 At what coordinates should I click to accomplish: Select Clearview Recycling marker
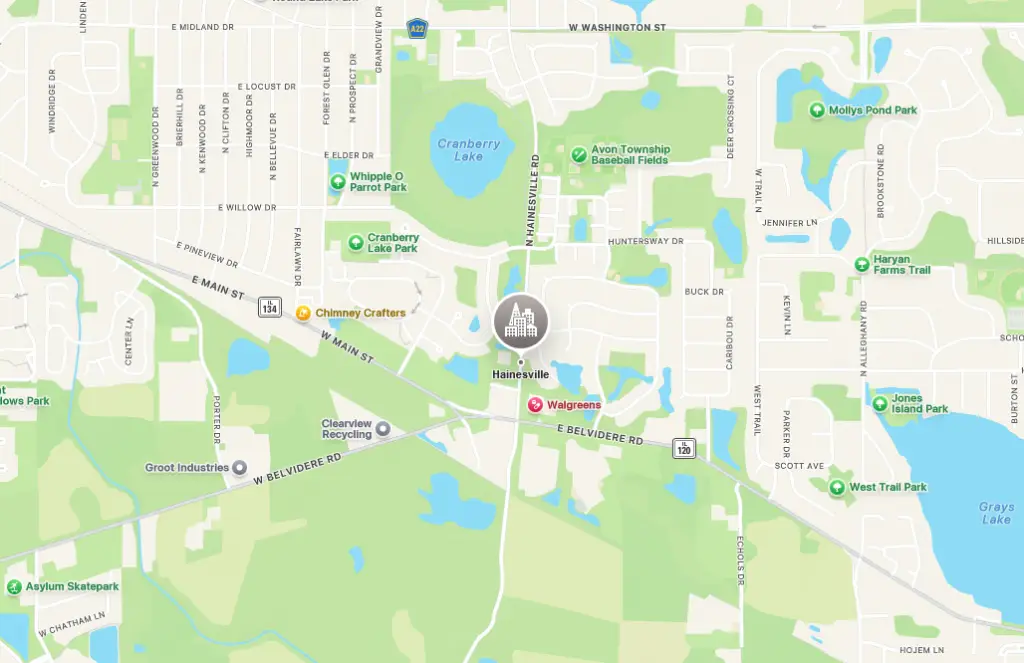pos(383,429)
